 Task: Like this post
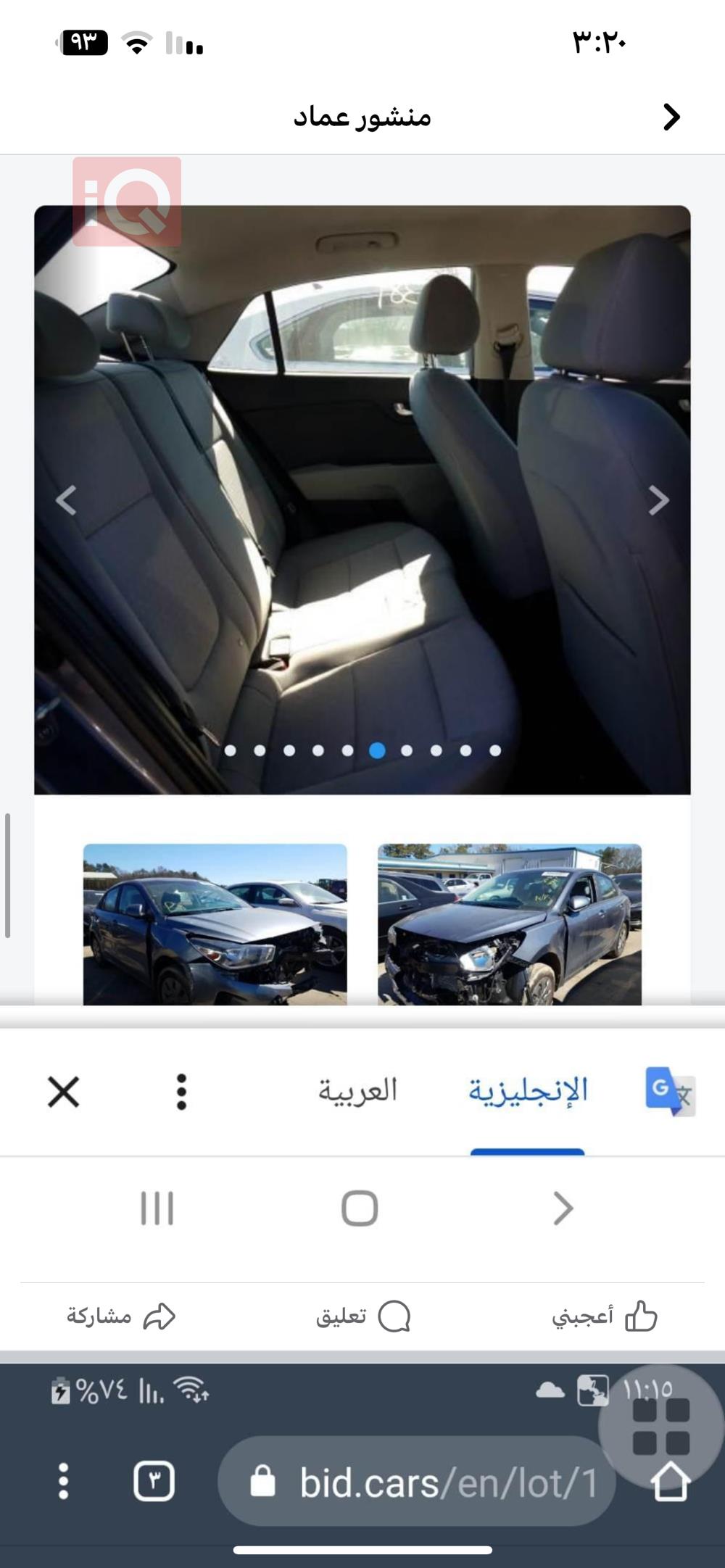pos(604,1316)
